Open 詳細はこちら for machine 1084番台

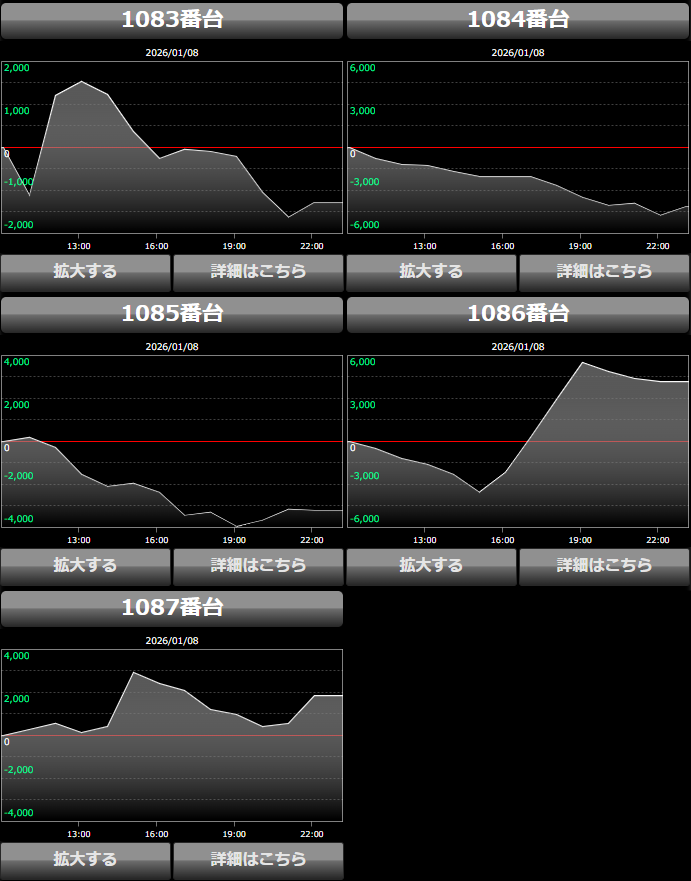click(604, 272)
